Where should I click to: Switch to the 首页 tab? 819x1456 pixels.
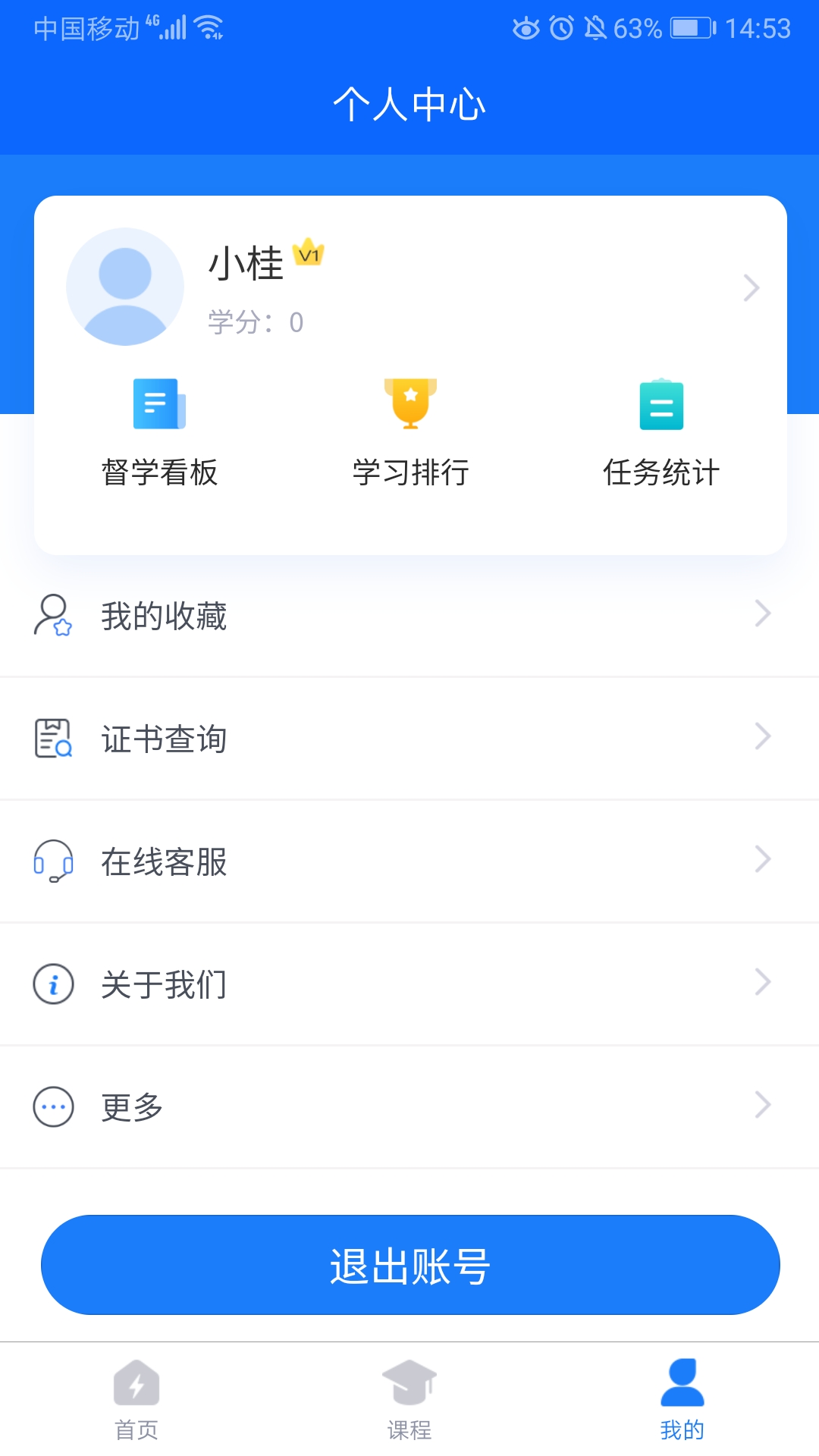point(136,1399)
